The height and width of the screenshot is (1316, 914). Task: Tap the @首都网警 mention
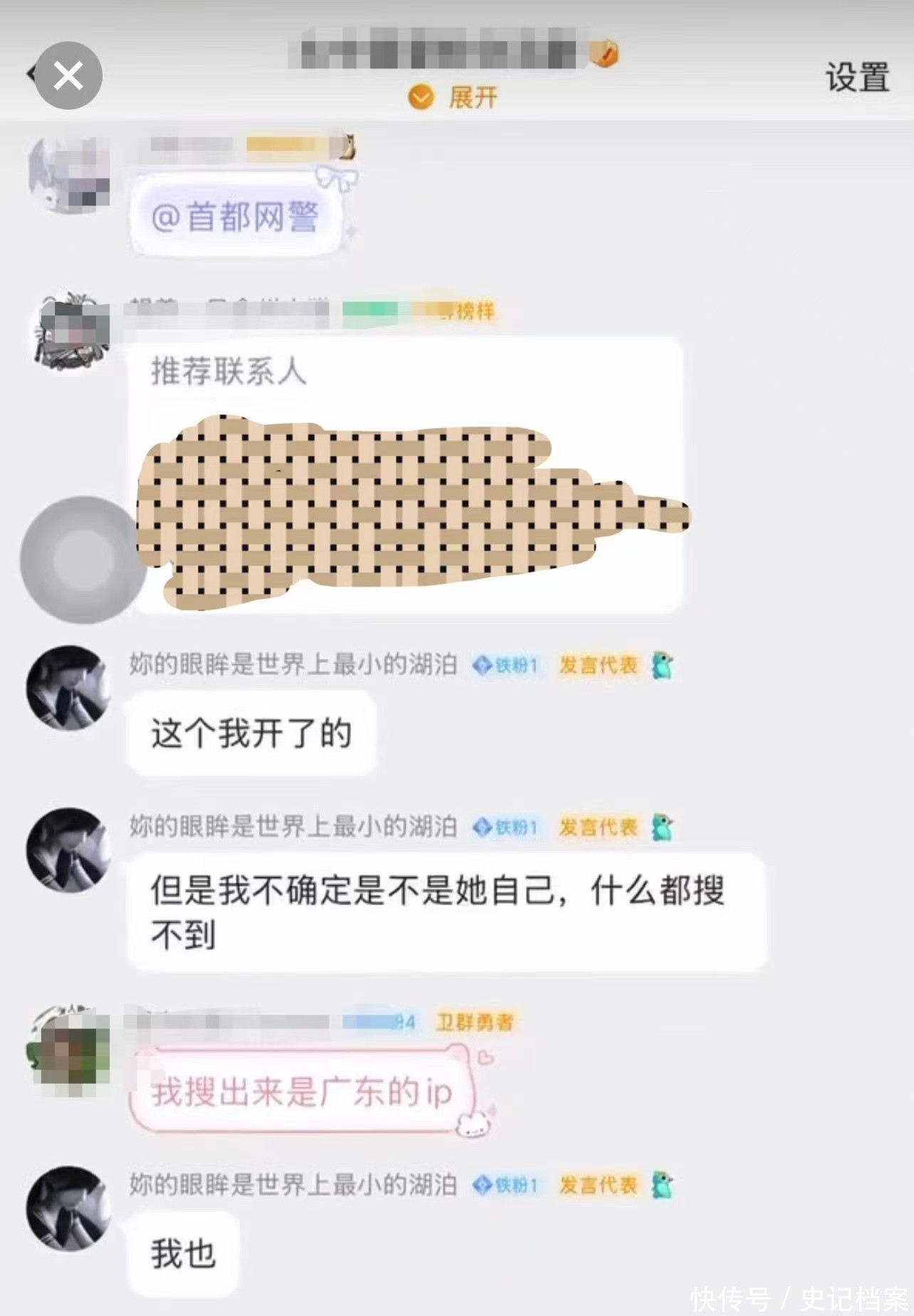[235, 216]
